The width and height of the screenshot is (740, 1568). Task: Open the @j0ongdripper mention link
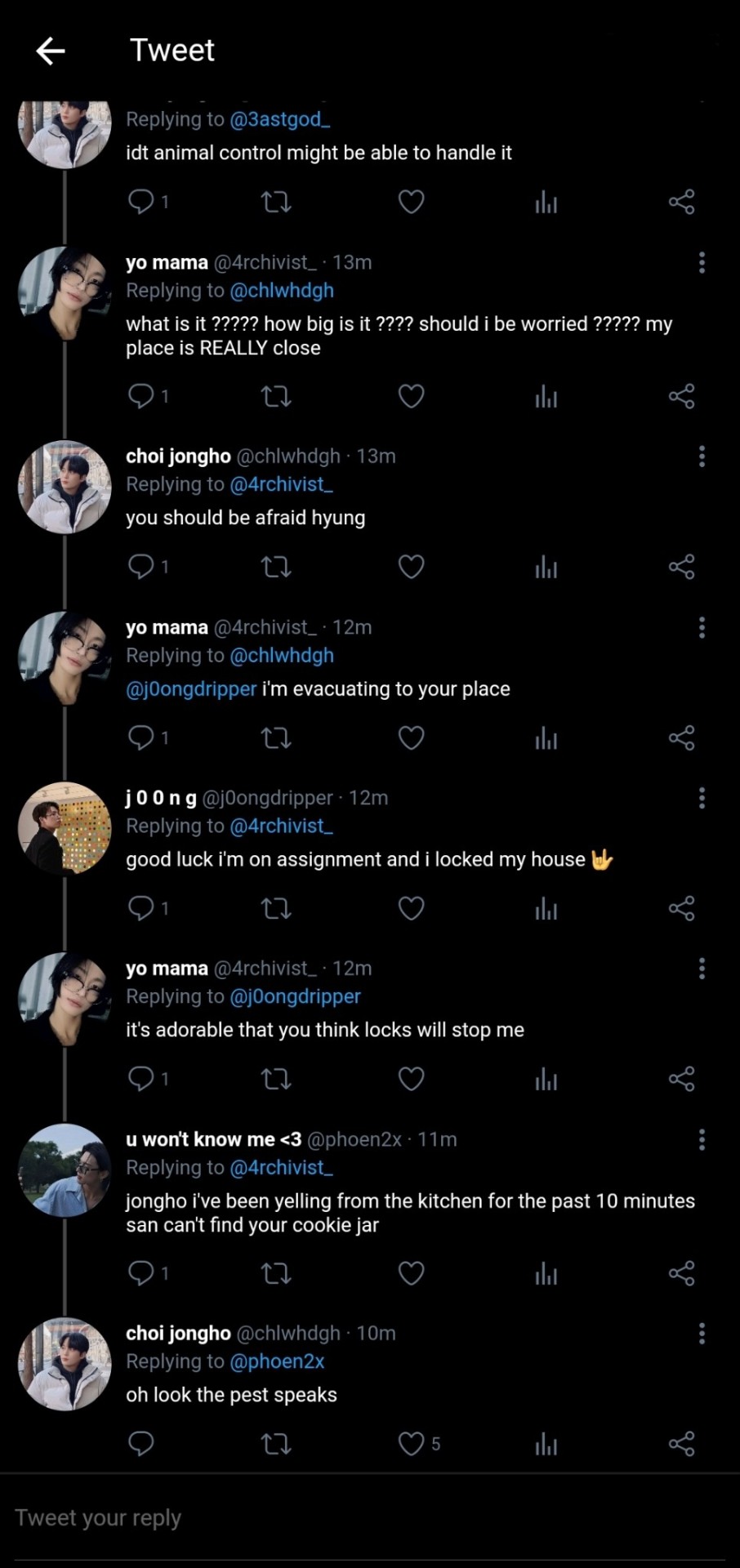[191, 689]
